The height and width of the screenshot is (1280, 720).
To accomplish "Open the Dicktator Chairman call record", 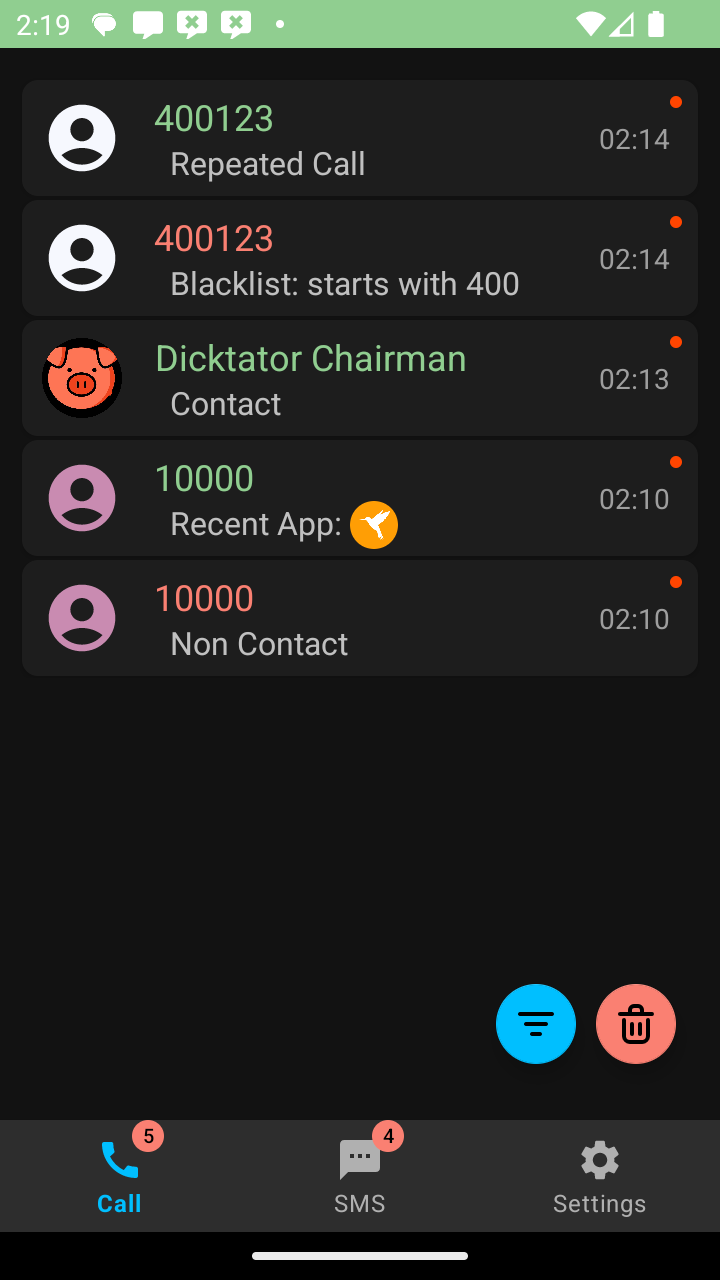I will tap(360, 378).
